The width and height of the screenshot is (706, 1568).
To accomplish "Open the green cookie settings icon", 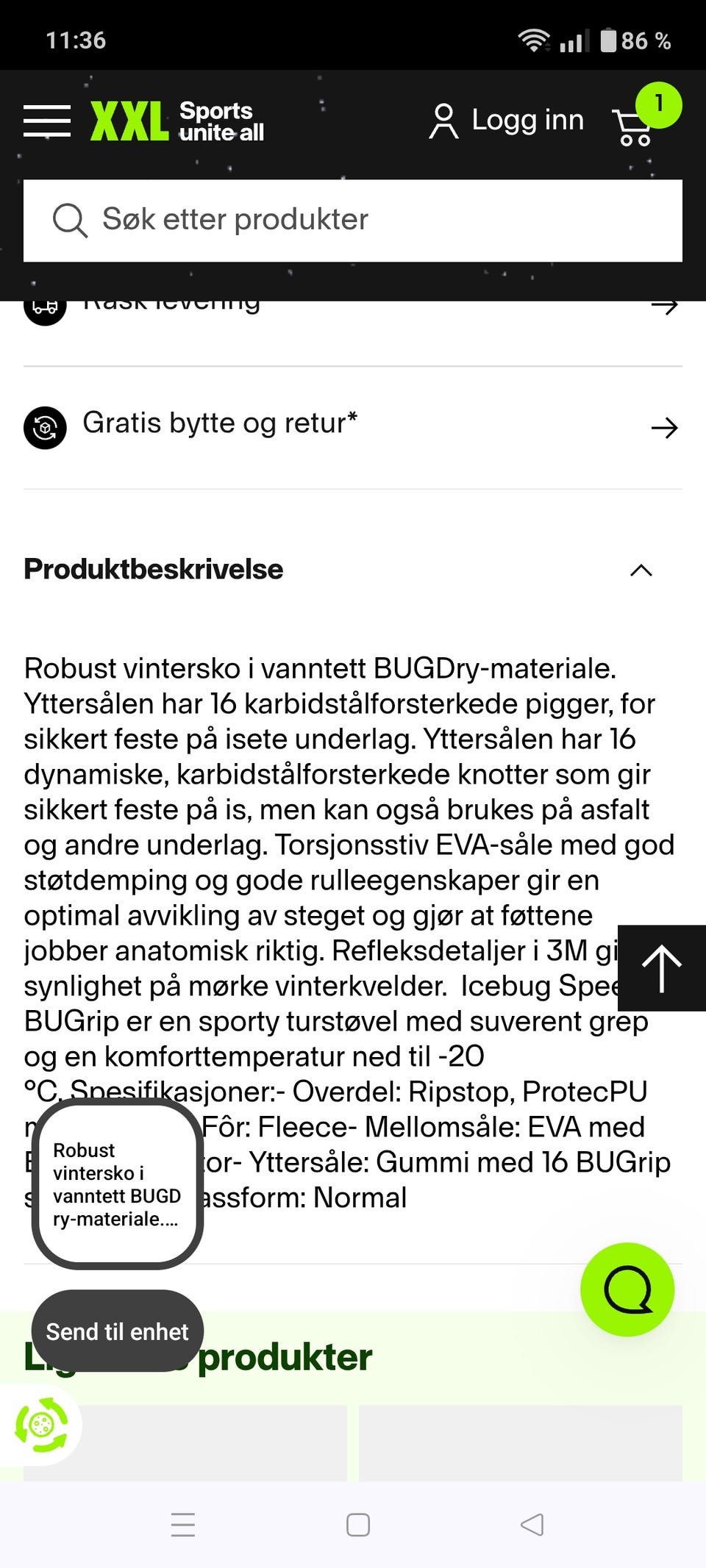I will coord(41,1425).
